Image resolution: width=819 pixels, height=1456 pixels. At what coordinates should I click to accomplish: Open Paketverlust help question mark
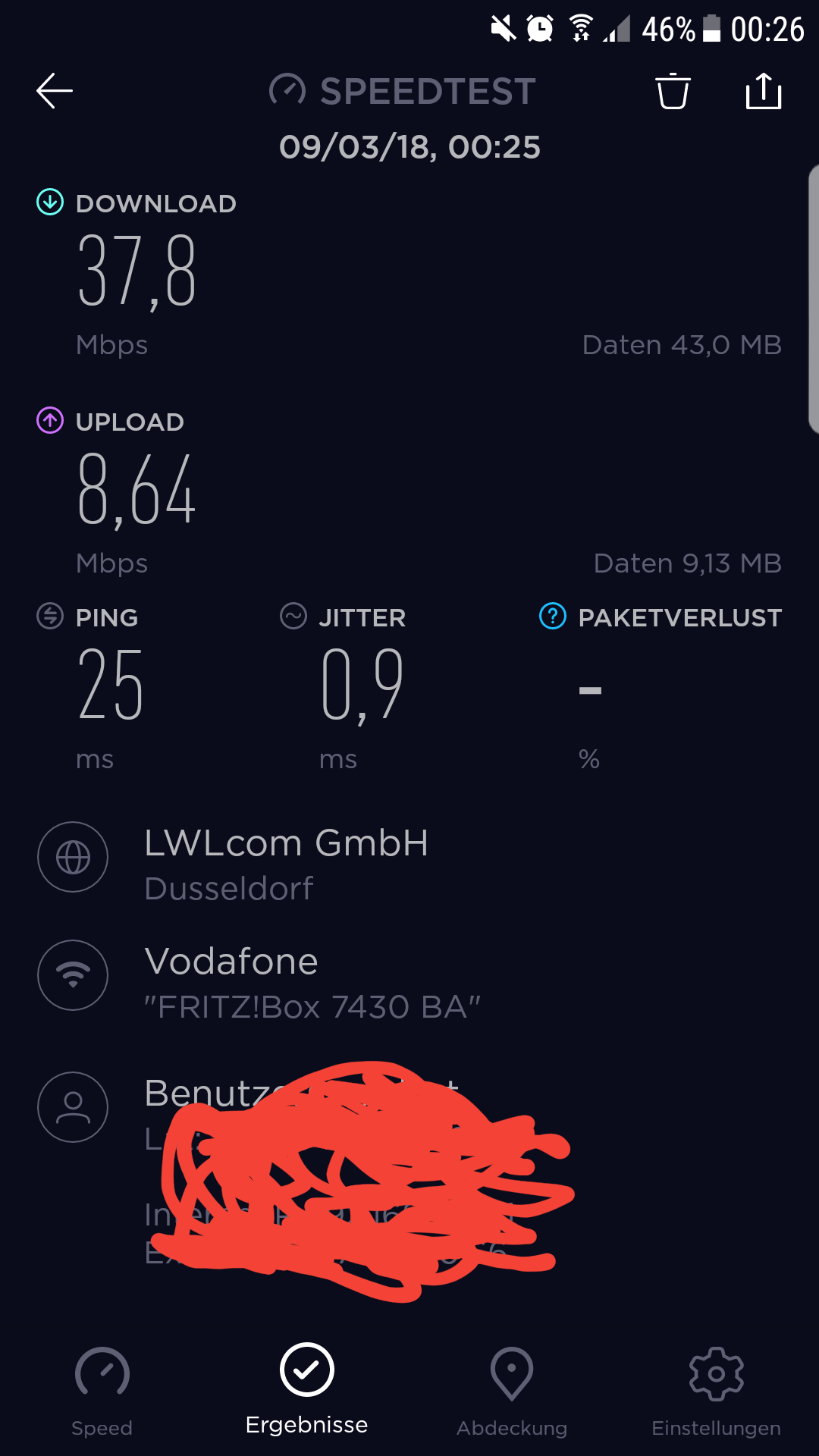click(553, 616)
